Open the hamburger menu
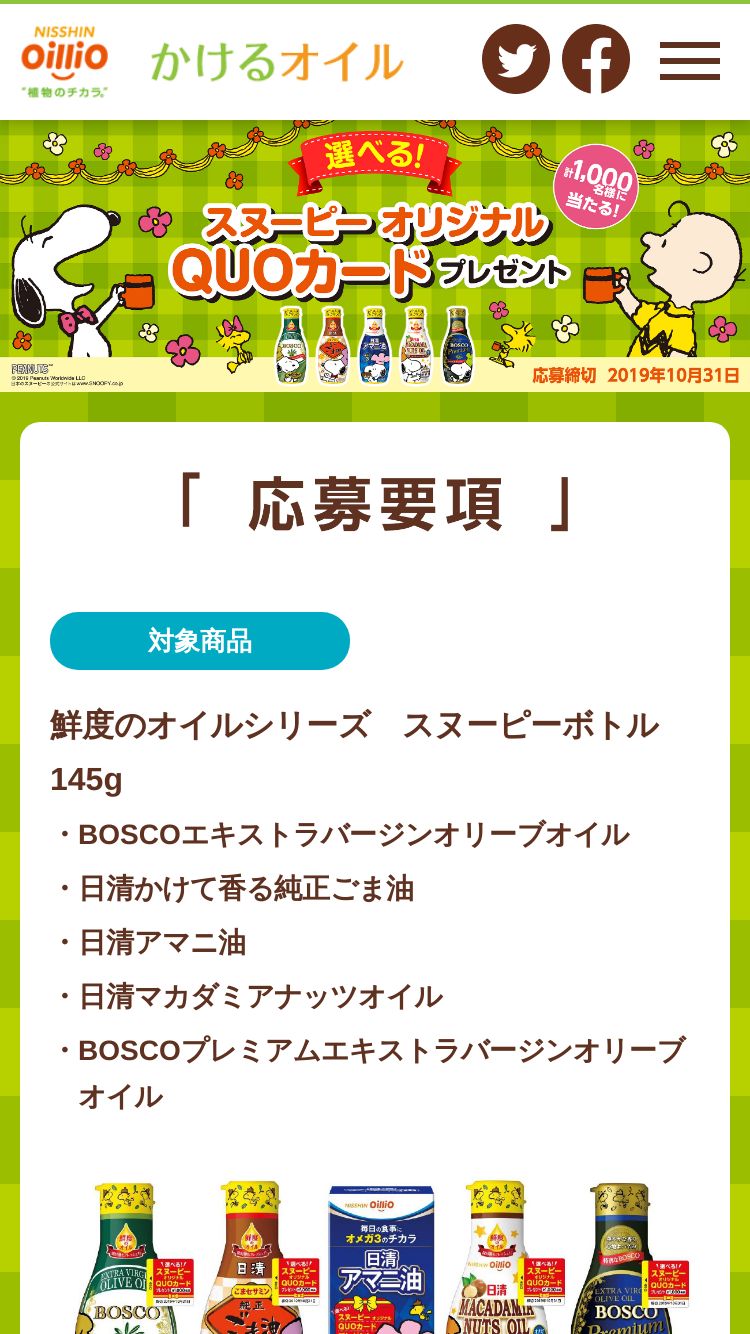750x1334 pixels. (x=690, y=61)
